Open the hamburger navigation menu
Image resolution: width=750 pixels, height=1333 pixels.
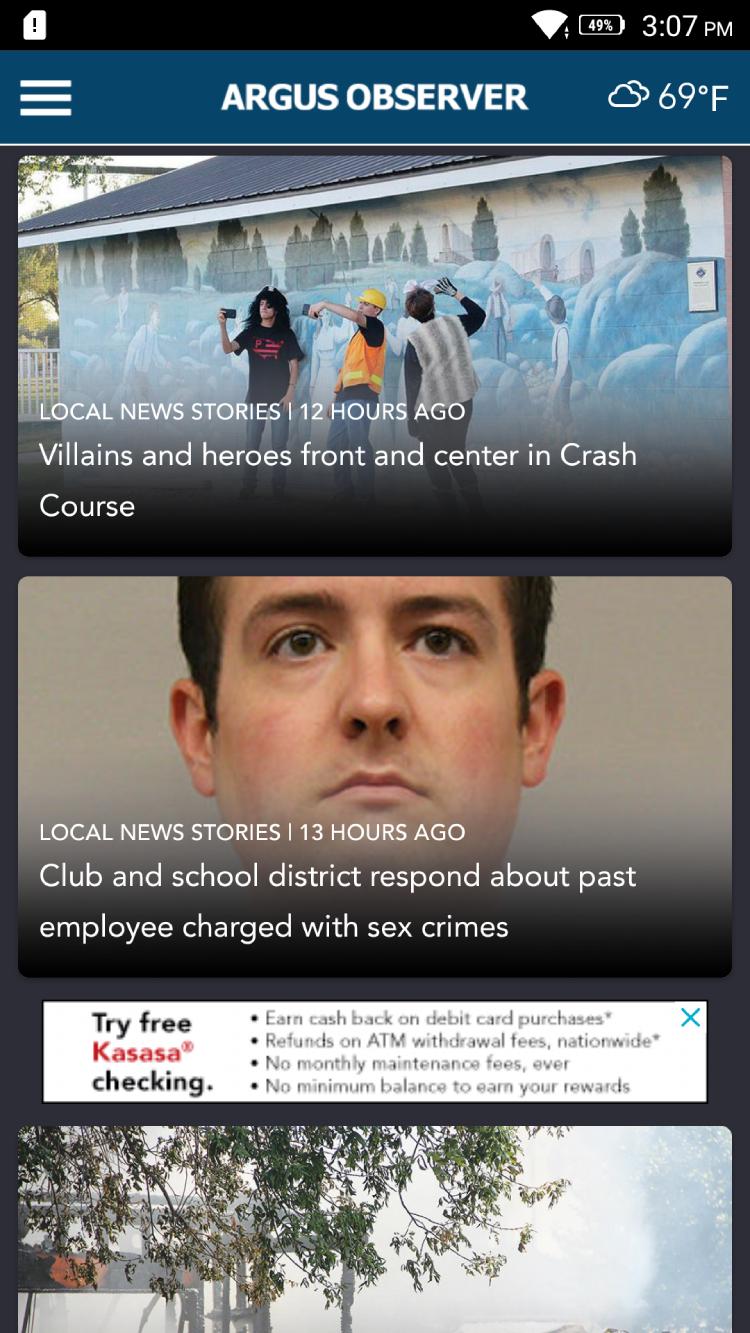pos(46,98)
